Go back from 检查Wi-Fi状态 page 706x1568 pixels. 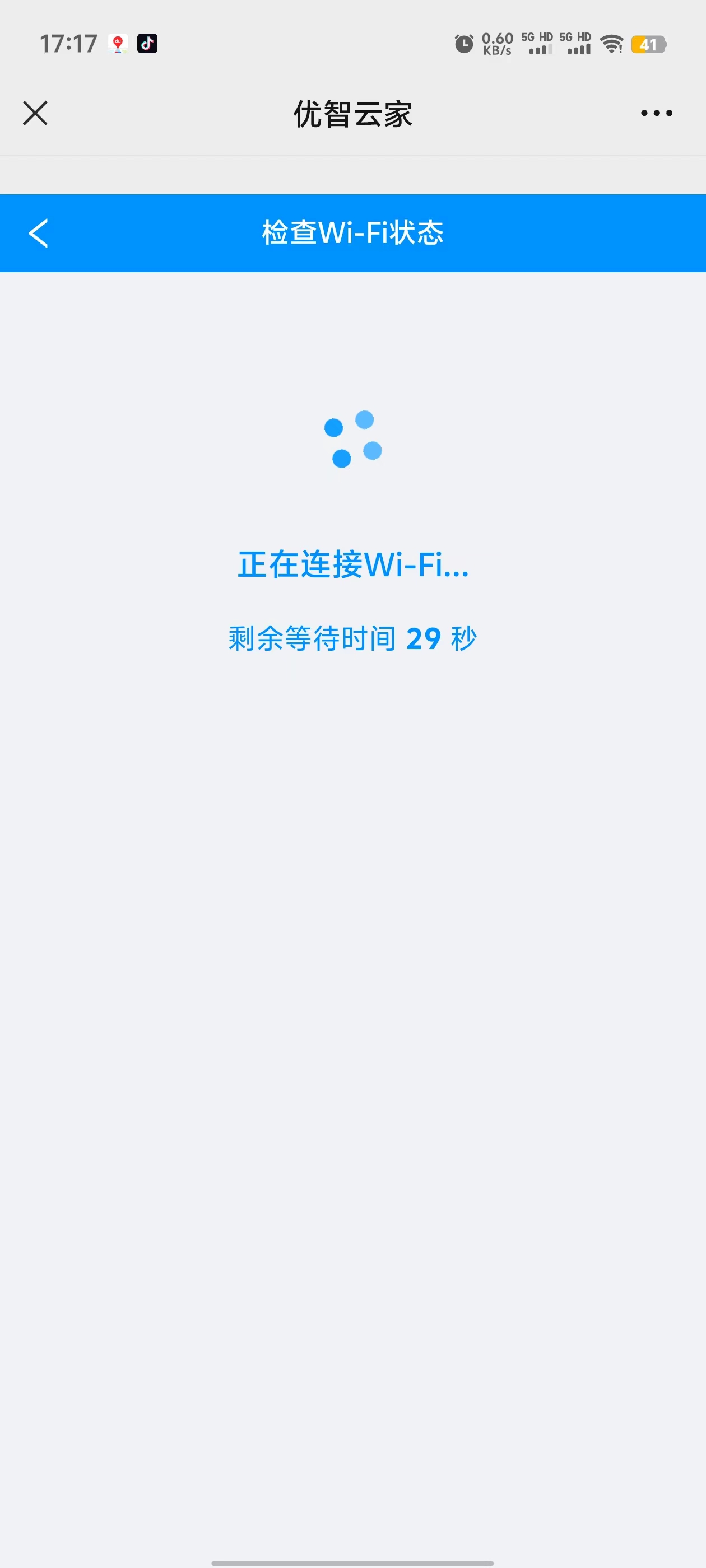pos(38,233)
